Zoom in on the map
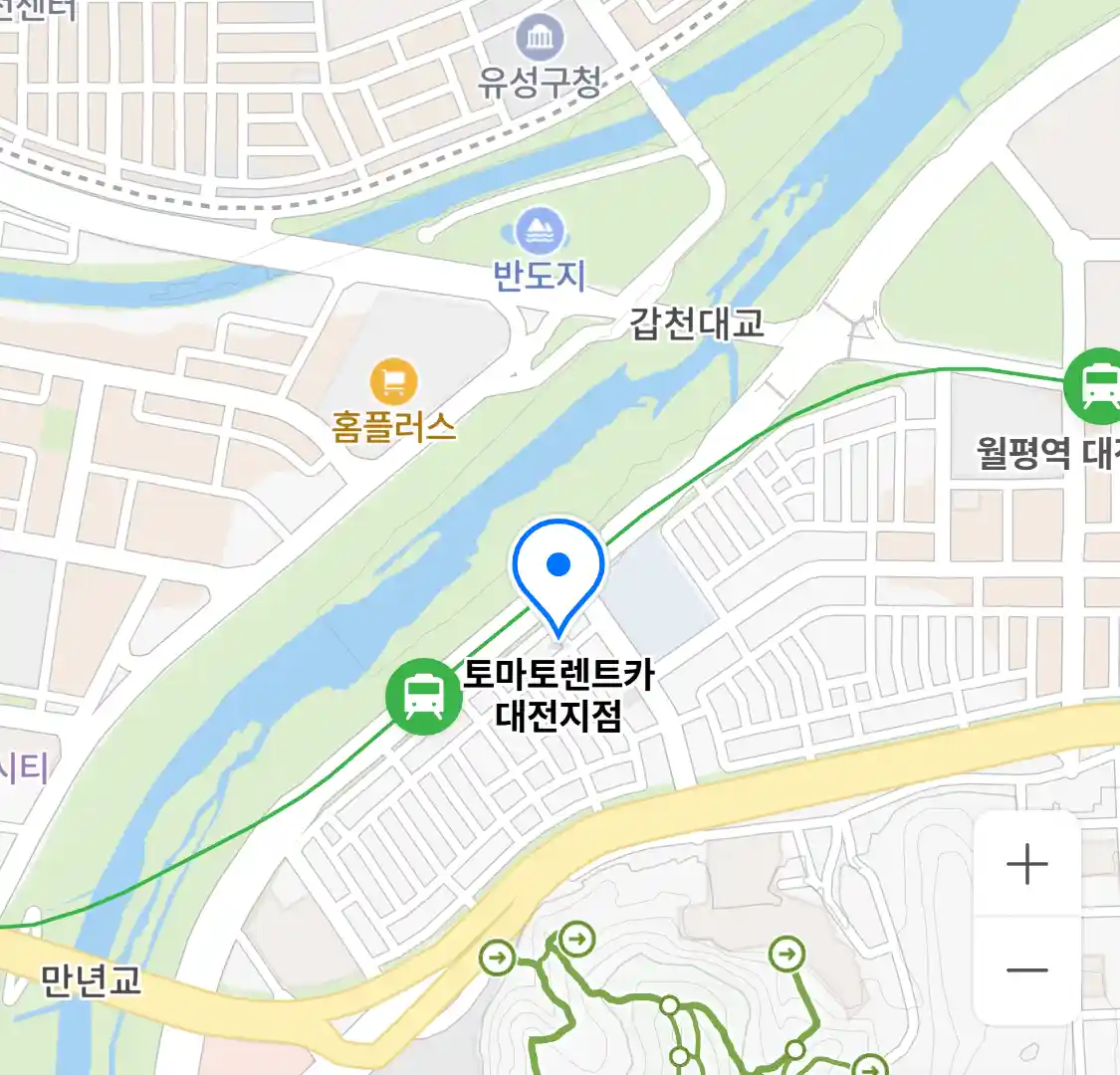The height and width of the screenshot is (1075, 1120). click(1026, 864)
